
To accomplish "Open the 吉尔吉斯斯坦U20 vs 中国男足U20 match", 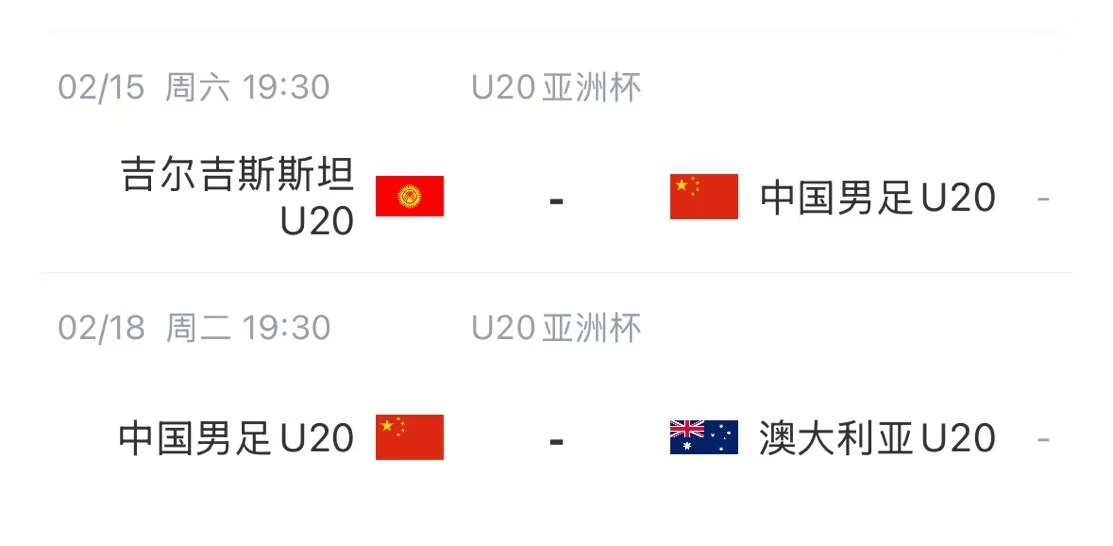I will pyautogui.click(x=556, y=198).
